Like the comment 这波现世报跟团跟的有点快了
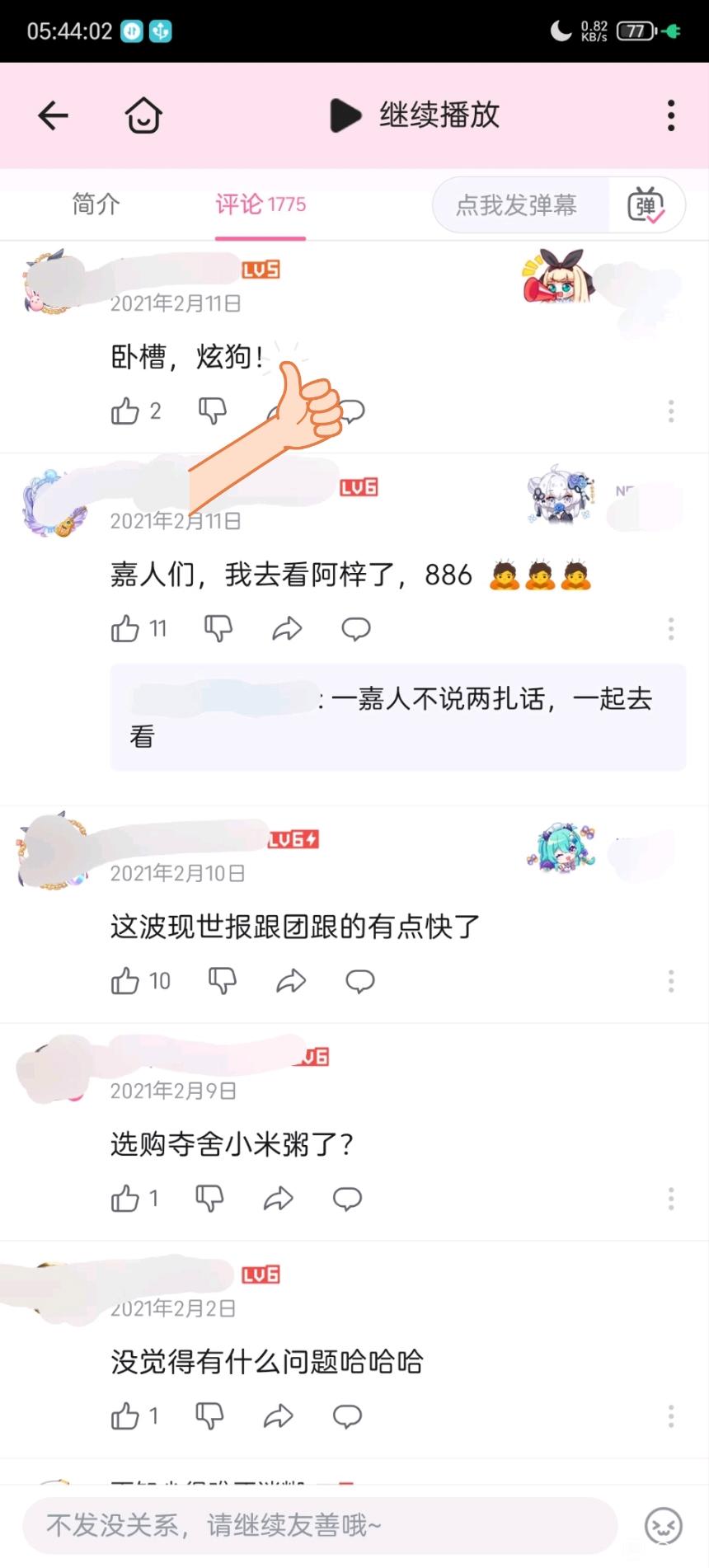The width and height of the screenshot is (709, 1568). click(125, 980)
